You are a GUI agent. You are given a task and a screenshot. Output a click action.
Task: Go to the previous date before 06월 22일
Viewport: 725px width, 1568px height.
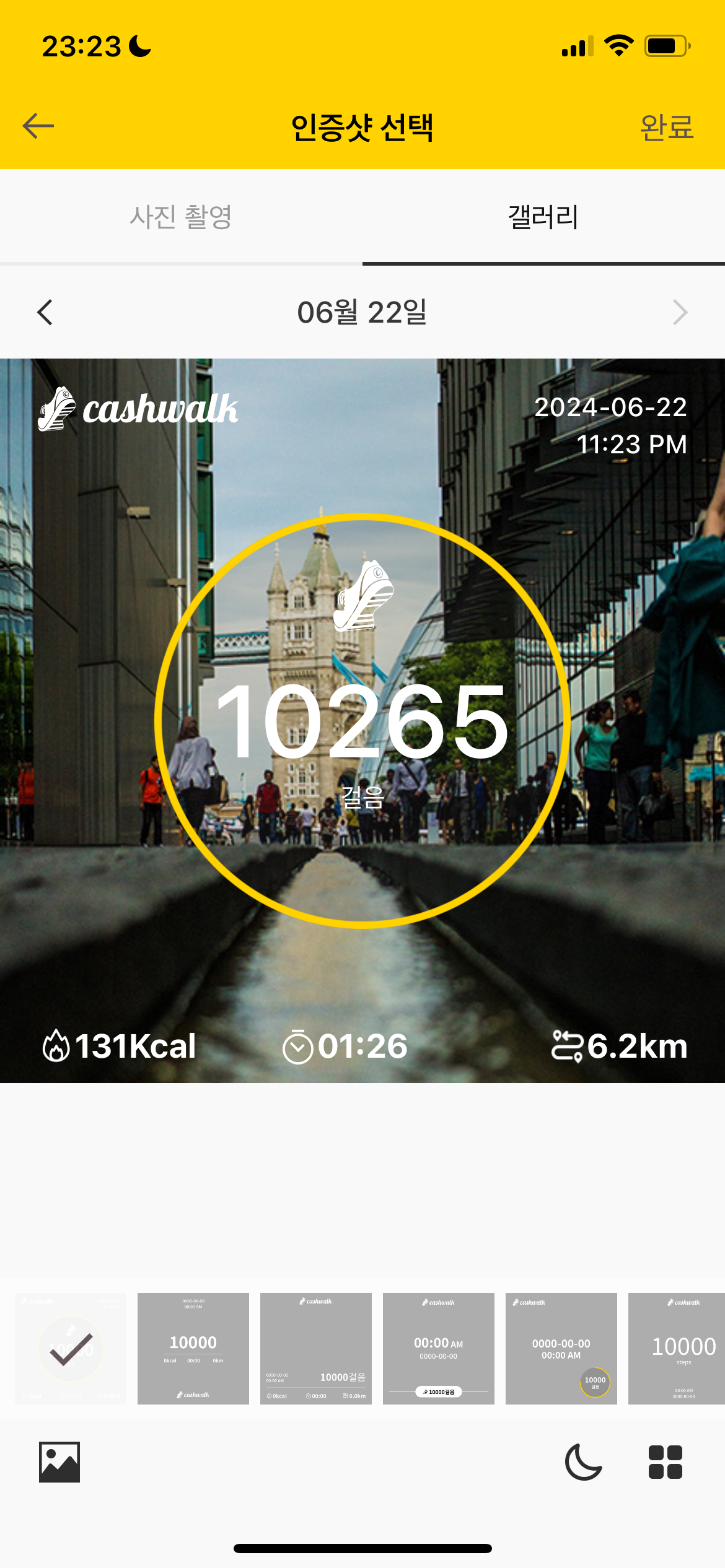45,312
